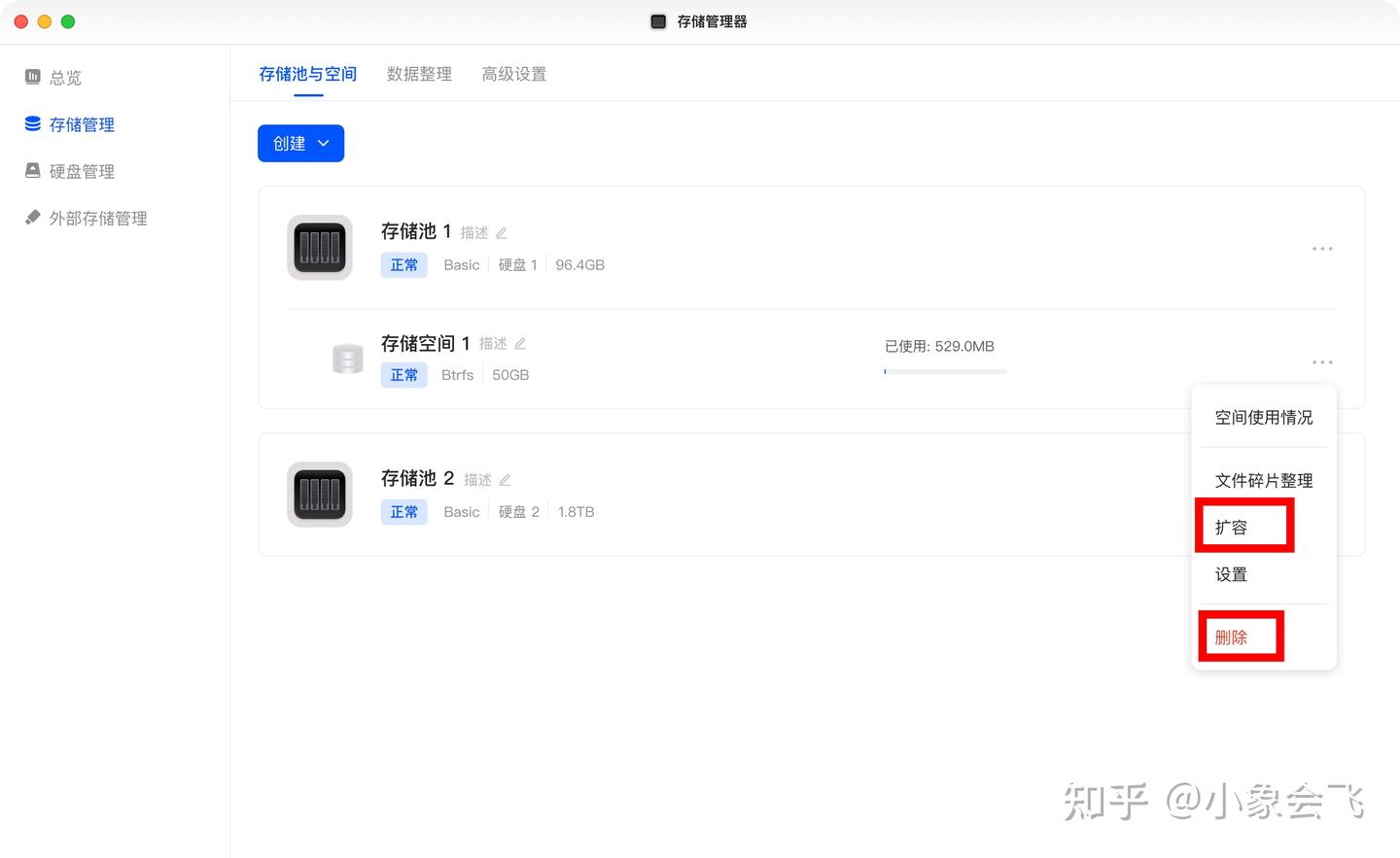Open 设置 from the popup menu

[1231, 575]
